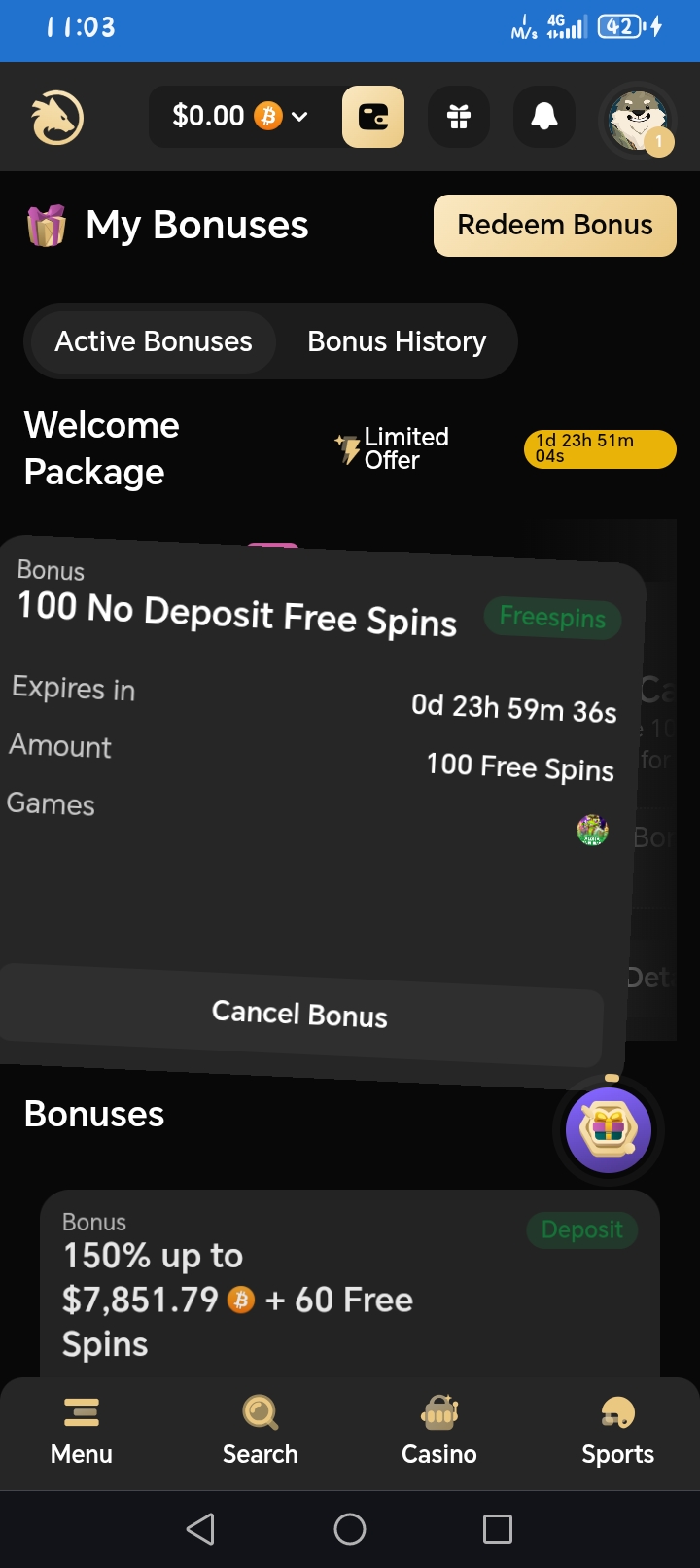Switch to the Casino section
The image size is (700, 1568).
tap(439, 1430)
